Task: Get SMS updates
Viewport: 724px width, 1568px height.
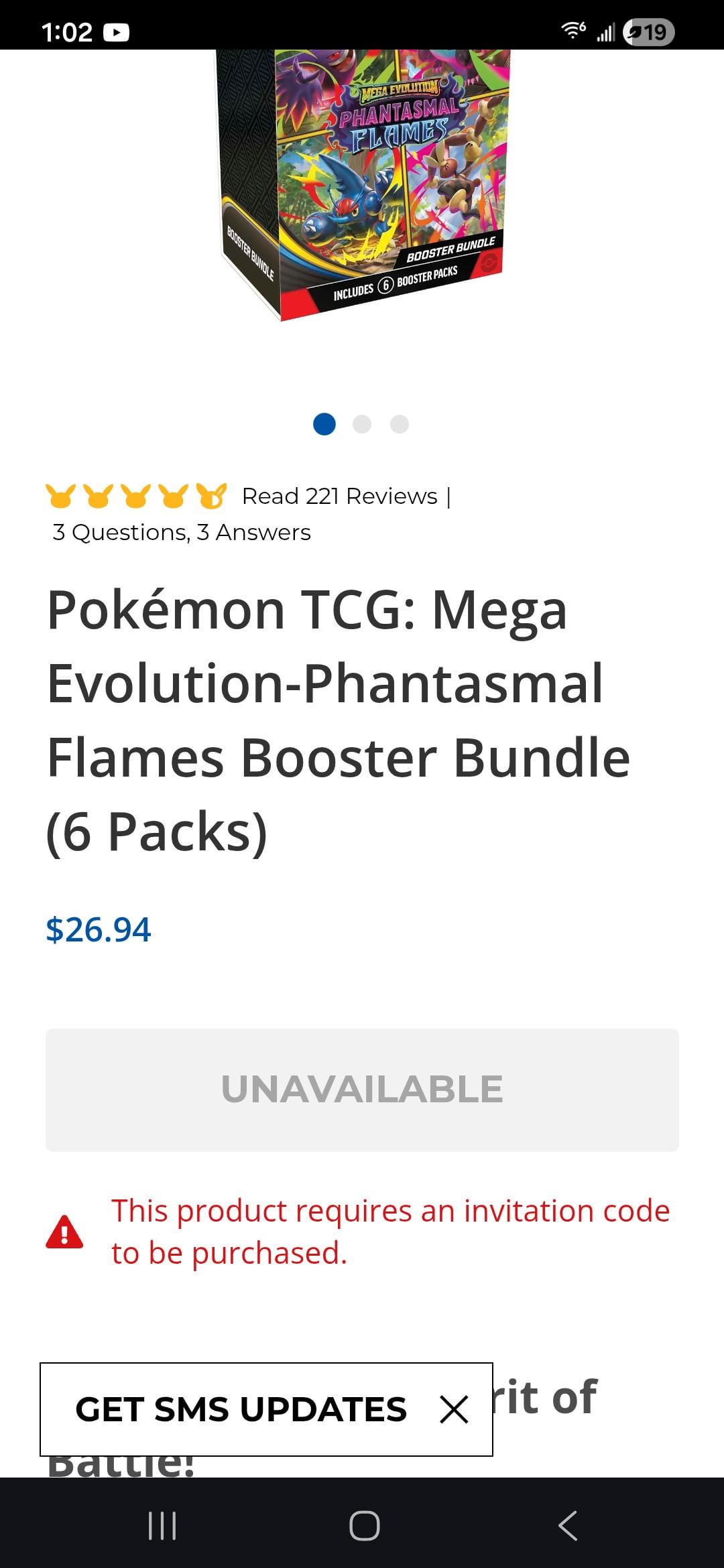Action: pos(241,1409)
